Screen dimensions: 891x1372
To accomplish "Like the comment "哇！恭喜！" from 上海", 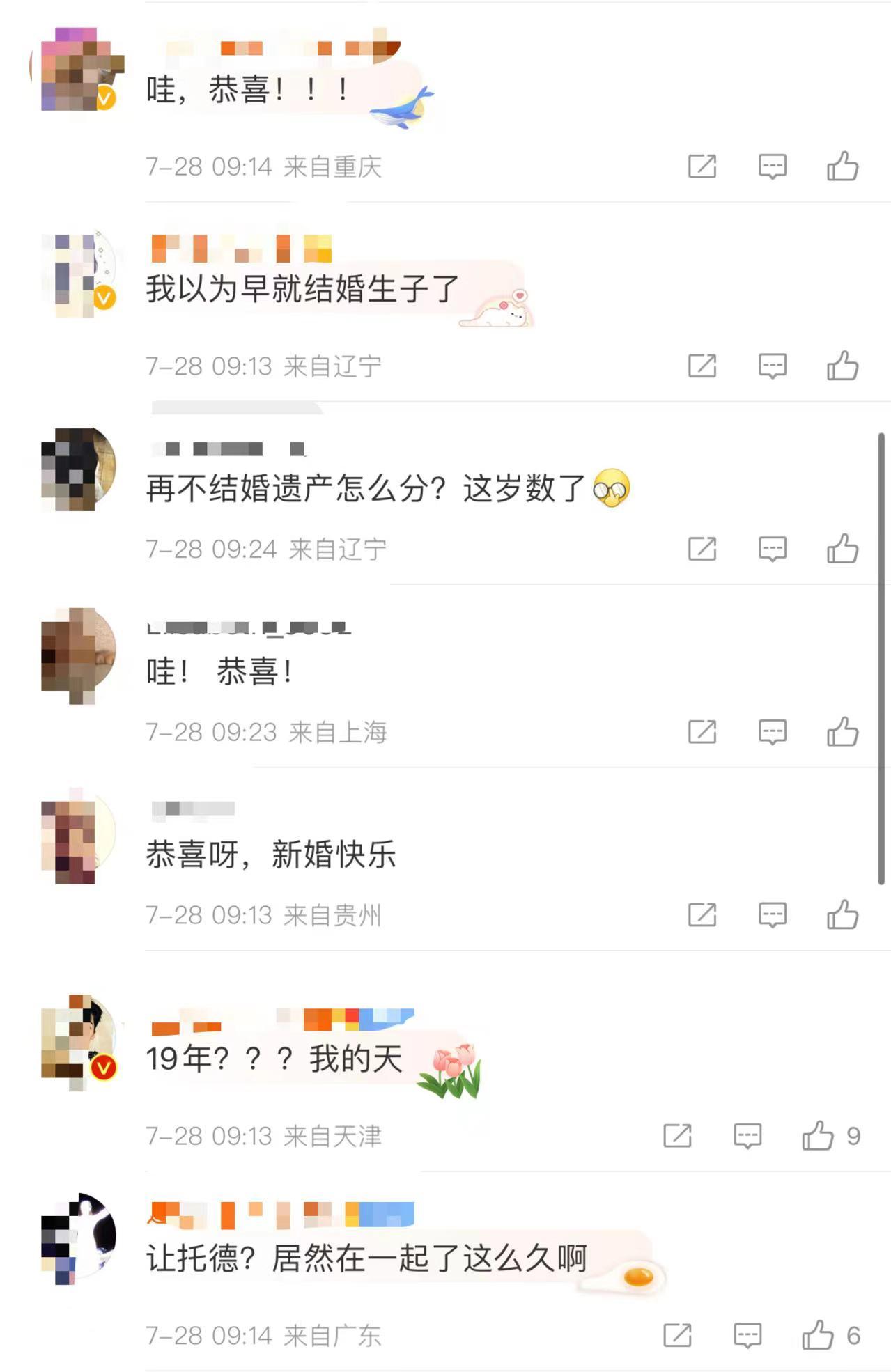I will click(x=842, y=732).
